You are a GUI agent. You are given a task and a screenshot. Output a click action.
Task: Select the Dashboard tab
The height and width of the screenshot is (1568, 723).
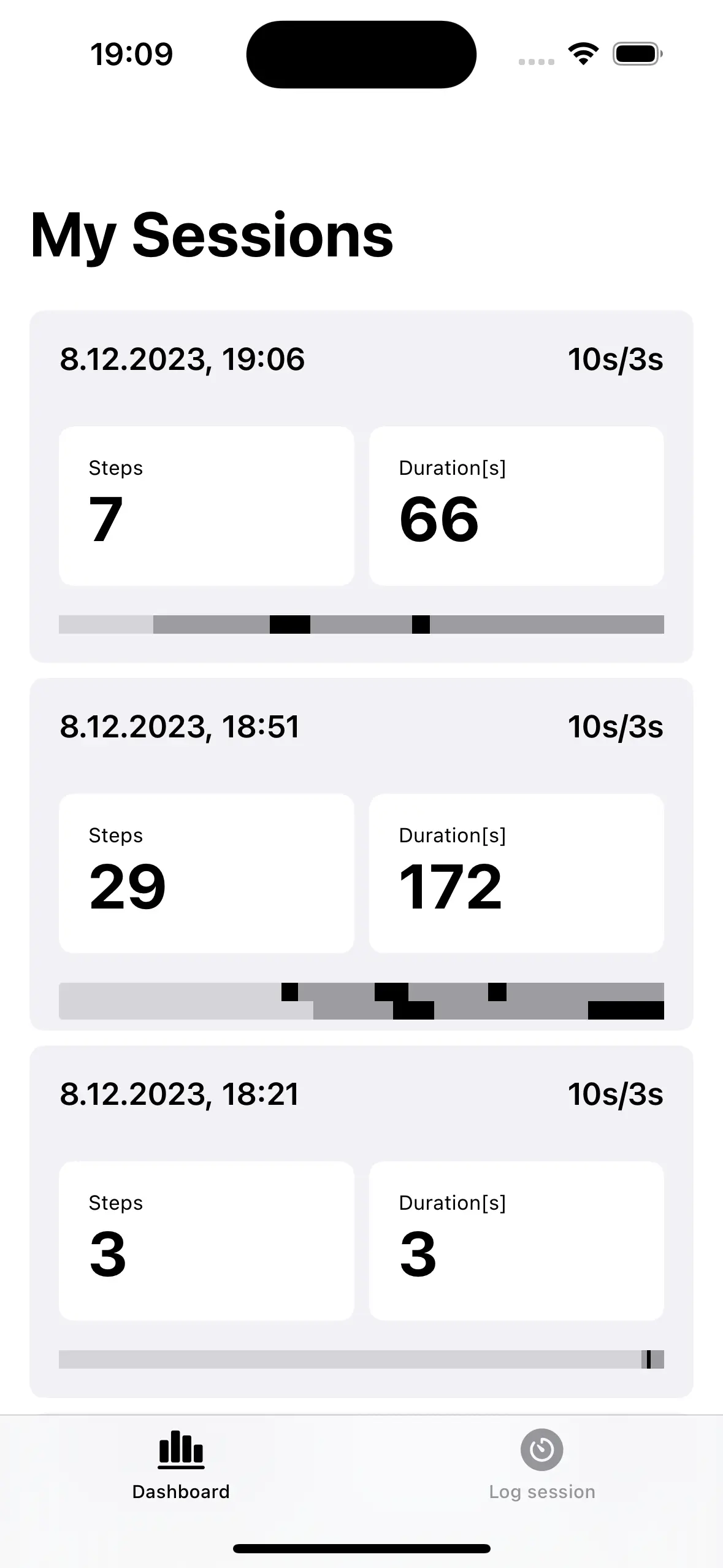(181, 1464)
